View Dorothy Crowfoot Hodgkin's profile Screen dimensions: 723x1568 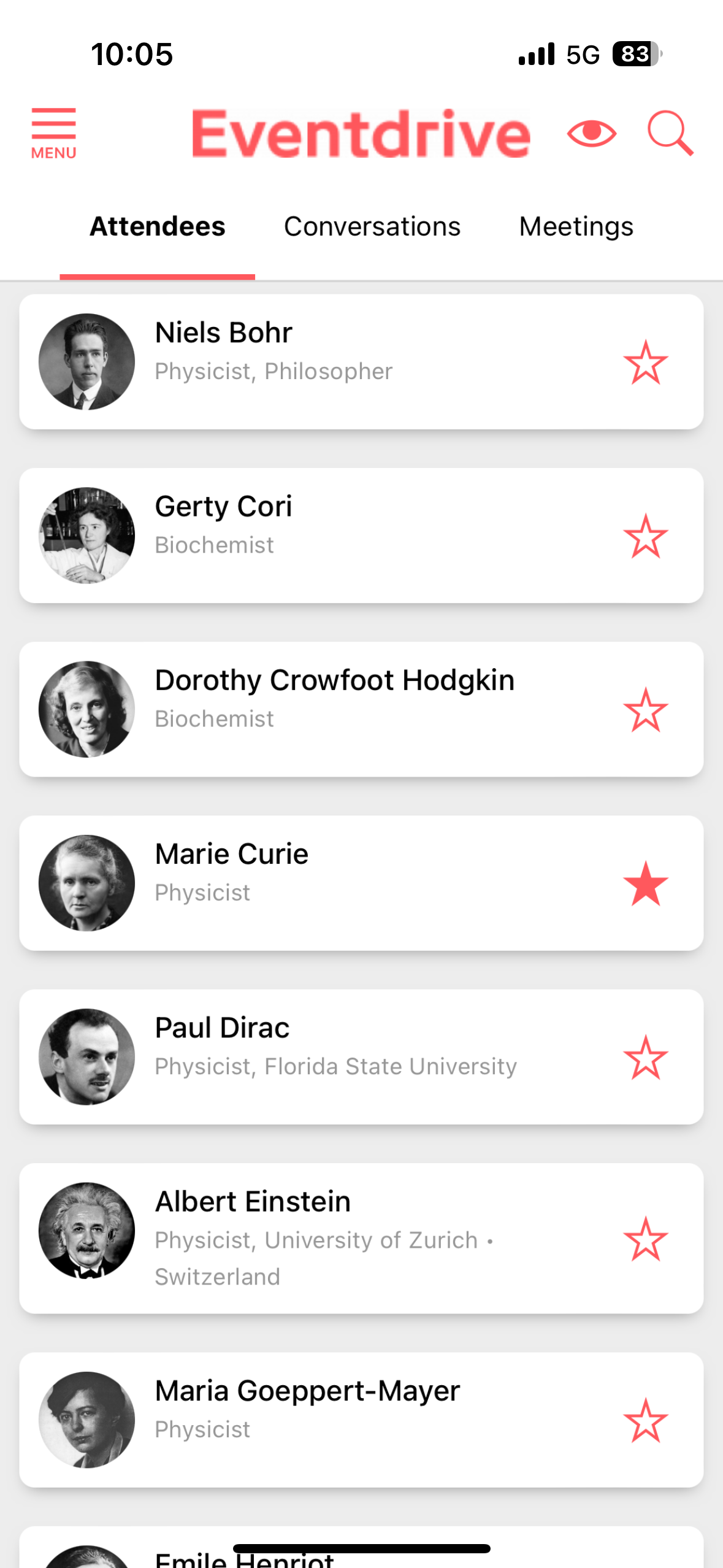click(x=361, y=709)
